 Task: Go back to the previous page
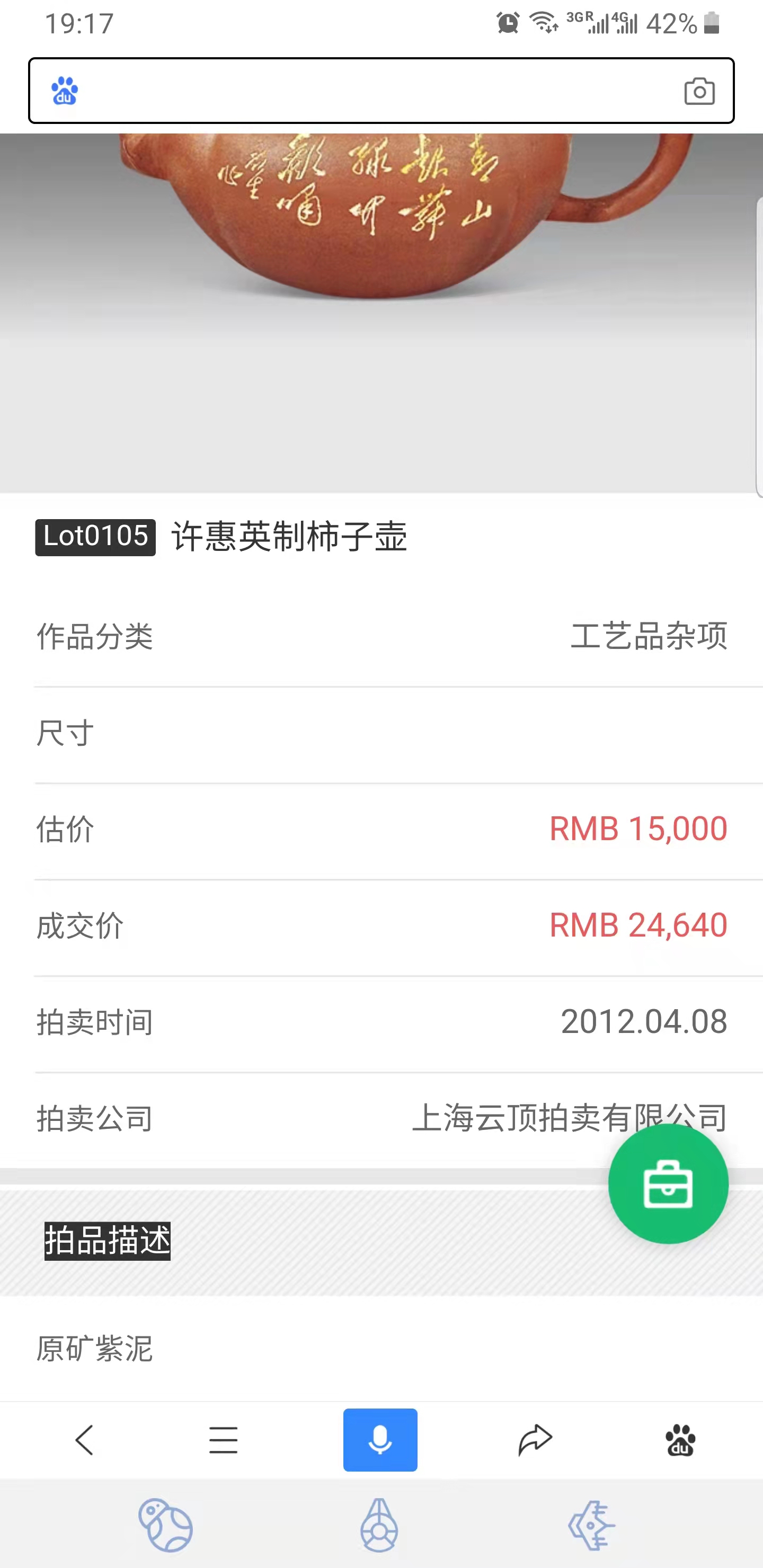(x=85, y=1440)
